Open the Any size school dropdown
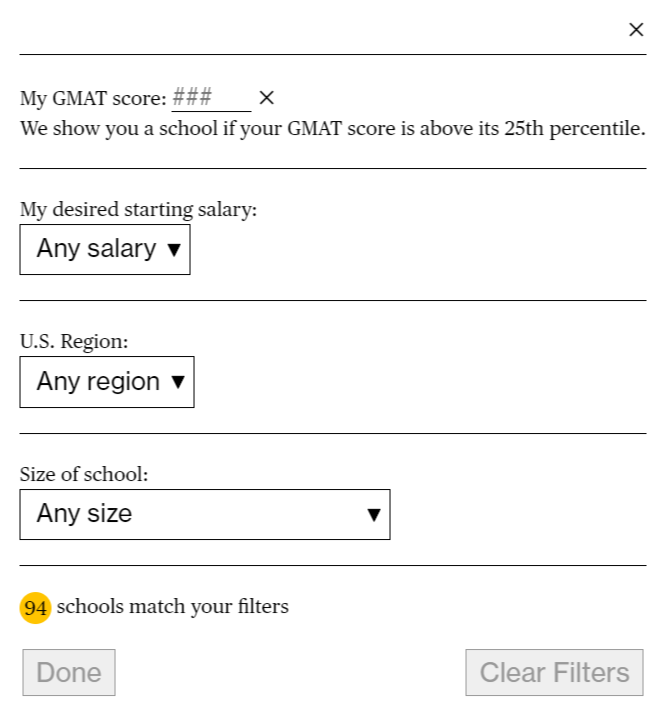The image size is (663, 713). point(205,514)
